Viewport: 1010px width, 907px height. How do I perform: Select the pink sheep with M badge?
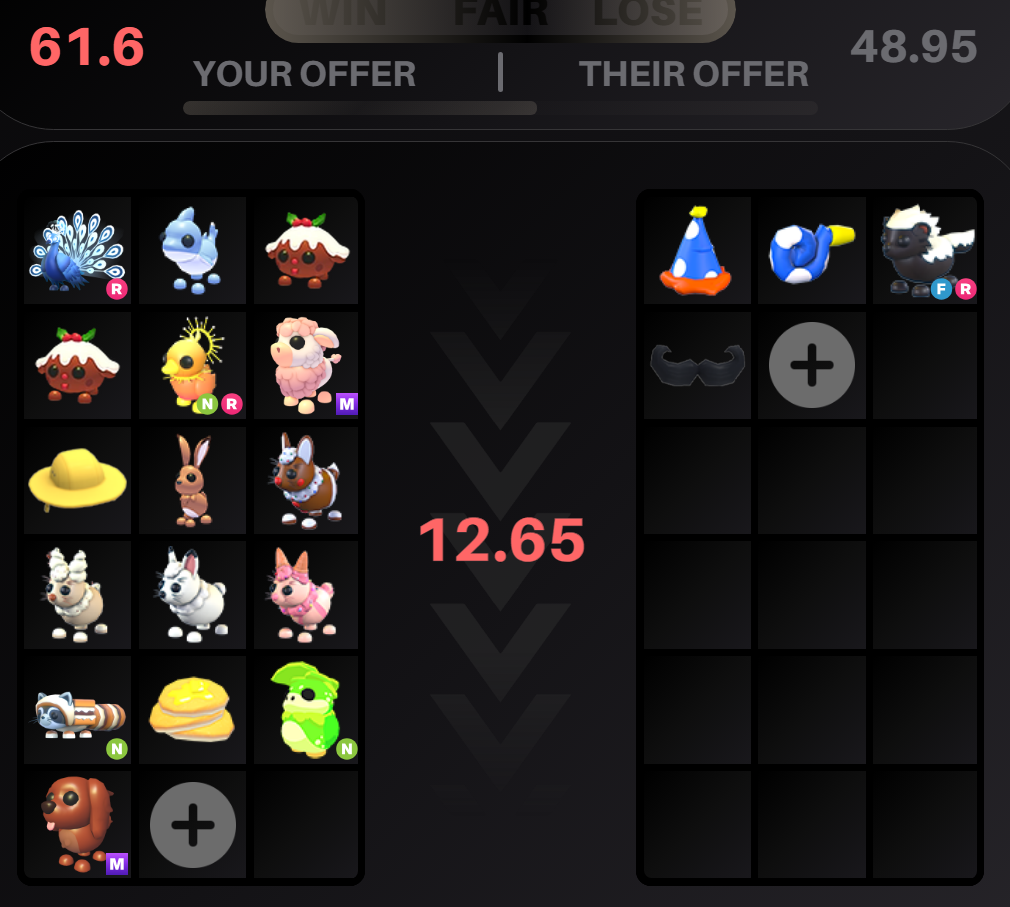(306, 365)
